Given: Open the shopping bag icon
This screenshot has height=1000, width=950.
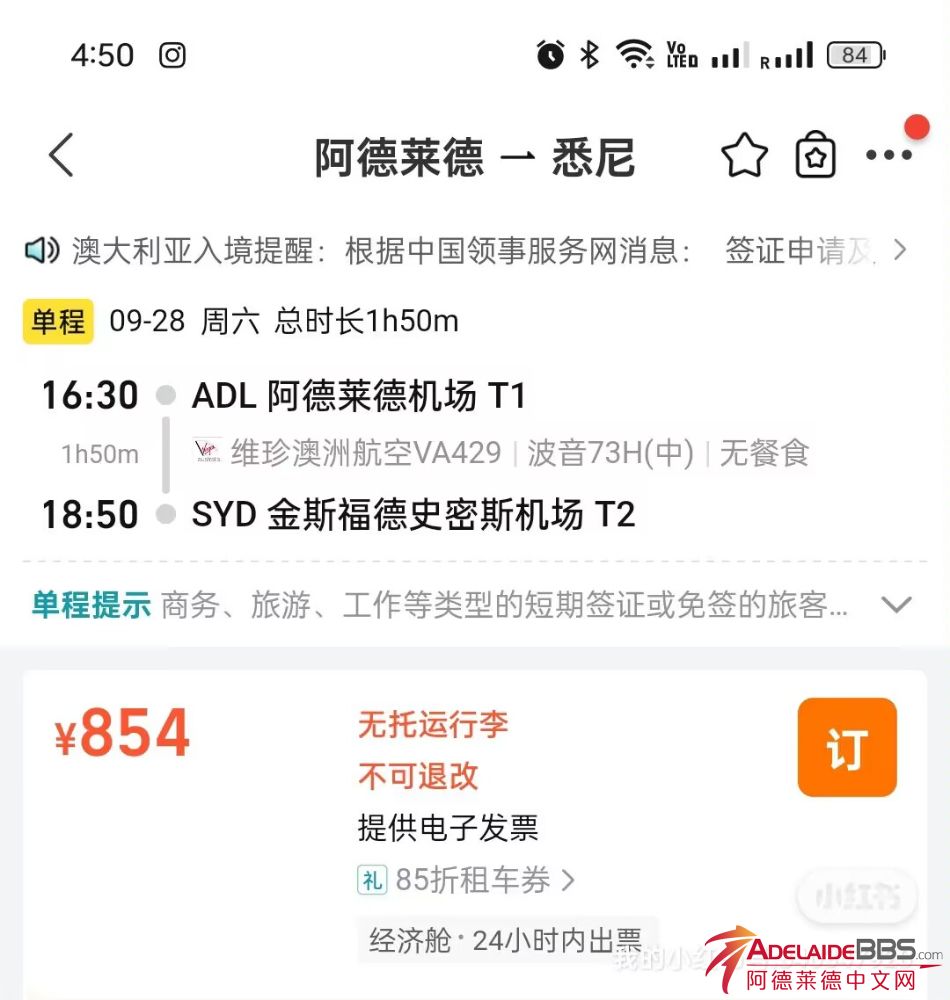Looking at the screenshot, I should (x=815, y=156).
